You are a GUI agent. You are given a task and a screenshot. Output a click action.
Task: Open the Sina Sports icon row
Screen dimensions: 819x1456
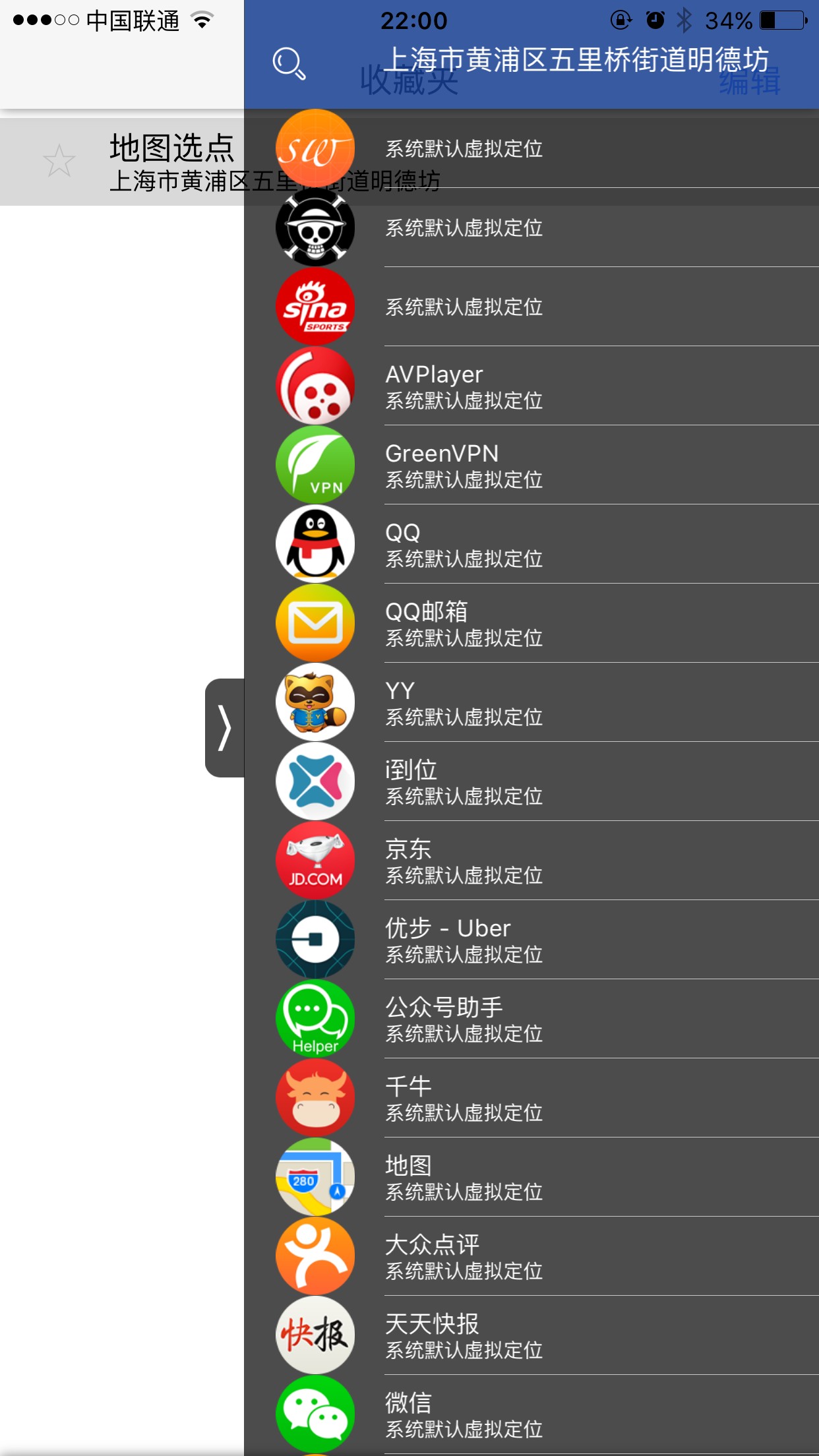[531, 307]
